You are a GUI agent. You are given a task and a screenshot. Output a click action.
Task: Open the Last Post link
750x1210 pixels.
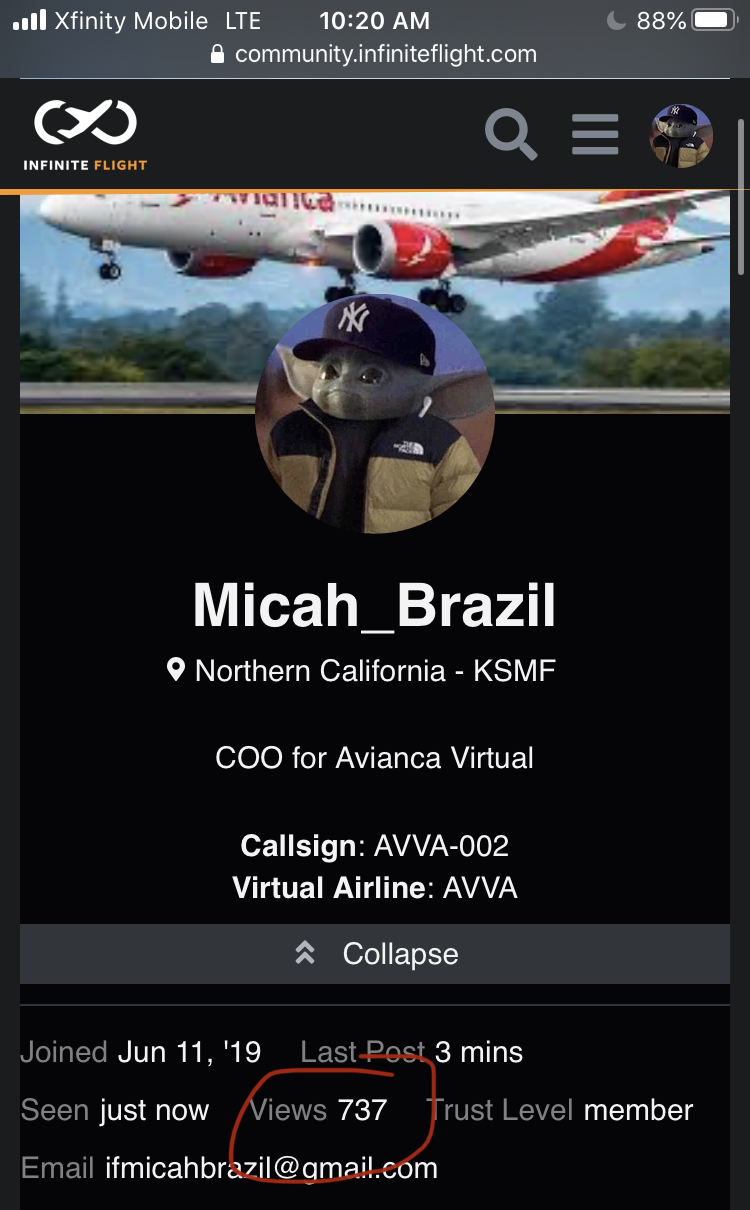[478, 1052]
